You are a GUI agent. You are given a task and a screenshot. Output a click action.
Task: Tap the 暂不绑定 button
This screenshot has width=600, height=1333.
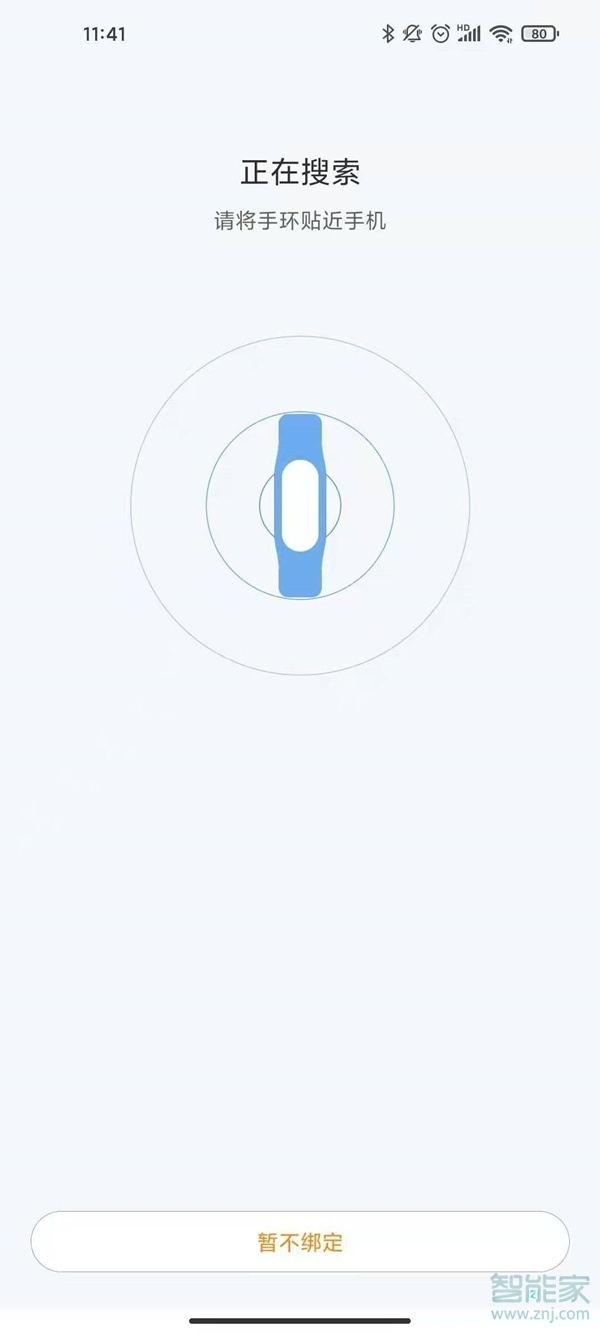click(300, 1242)
